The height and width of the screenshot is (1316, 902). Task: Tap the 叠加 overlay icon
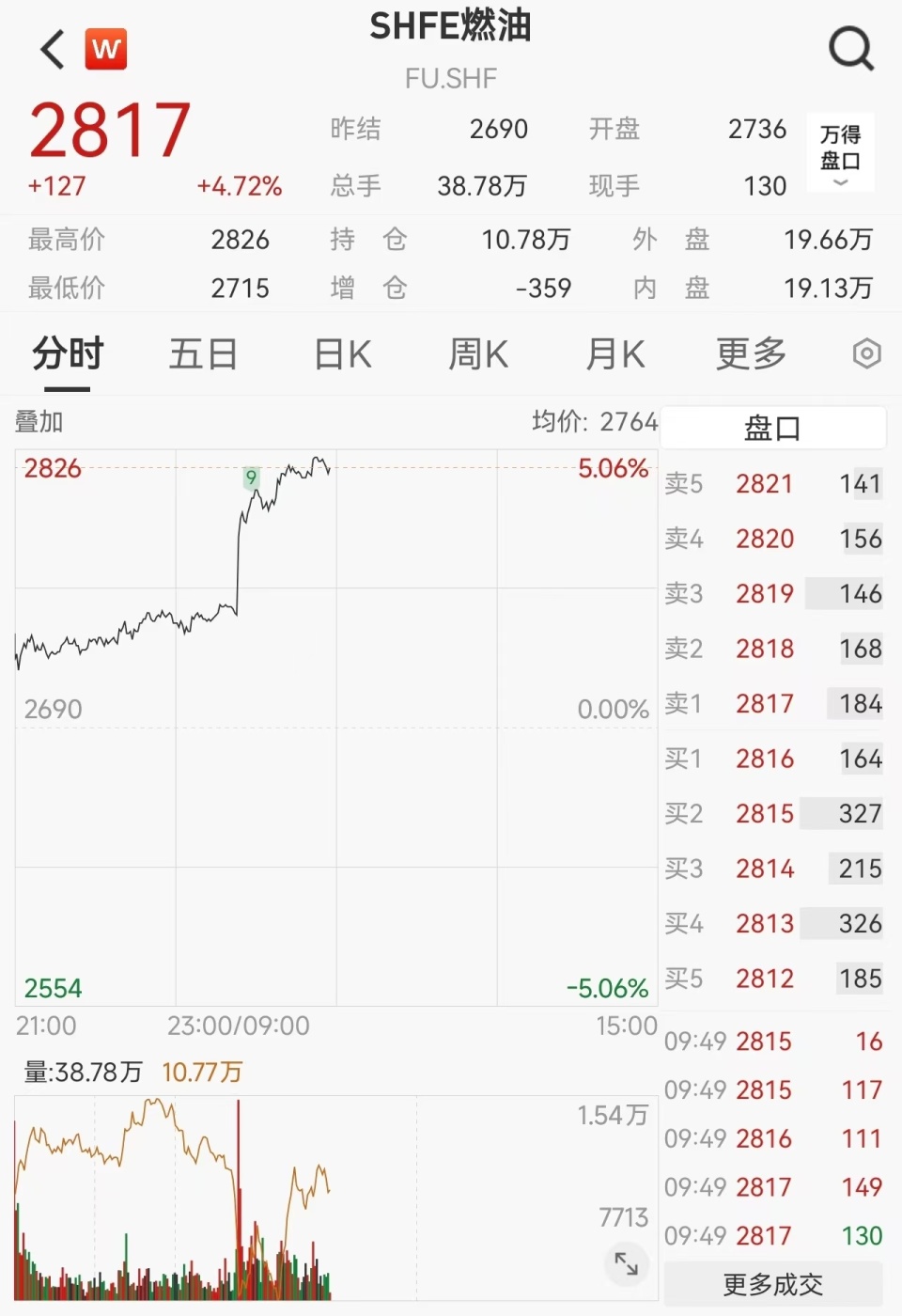(x=39, y=422)
